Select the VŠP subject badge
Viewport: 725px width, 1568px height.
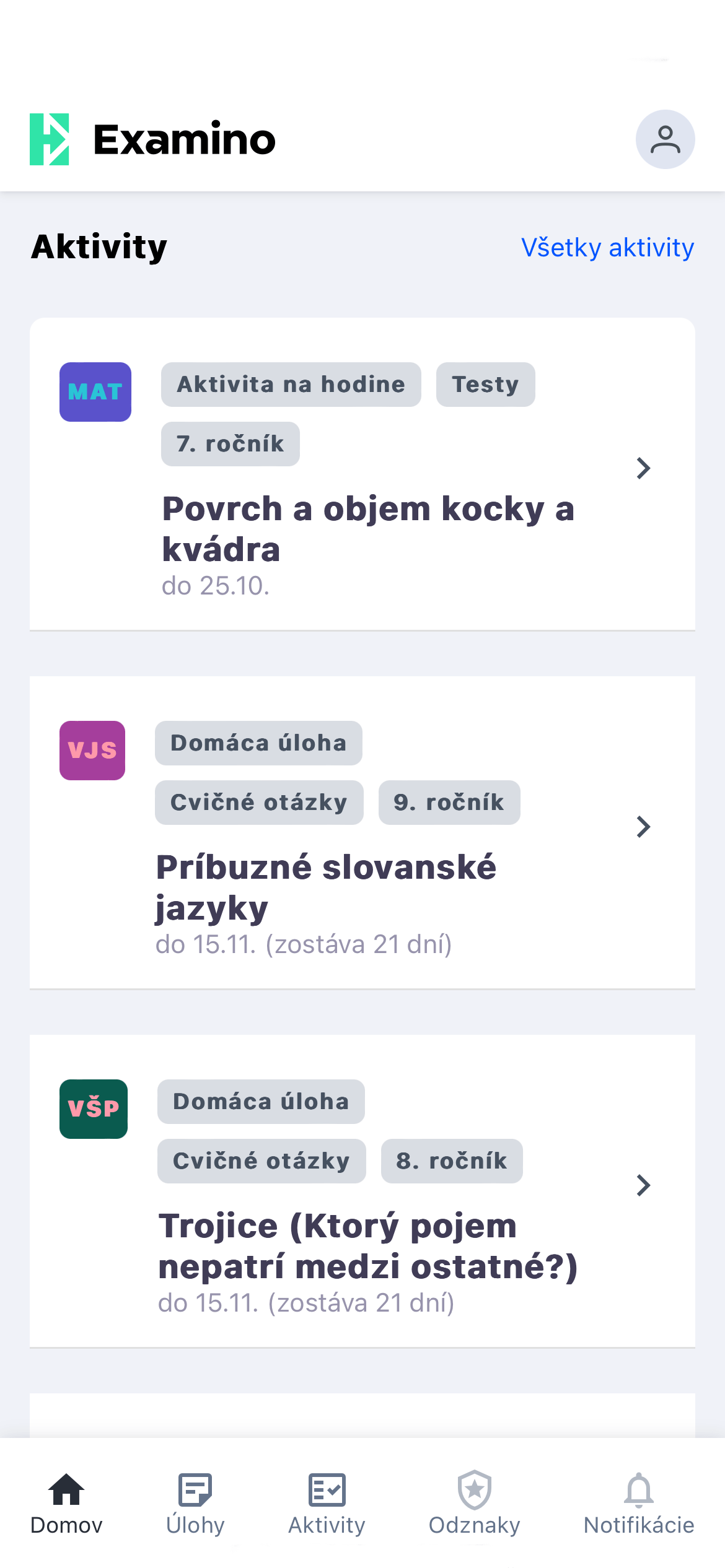click(x=92, y=1108)
